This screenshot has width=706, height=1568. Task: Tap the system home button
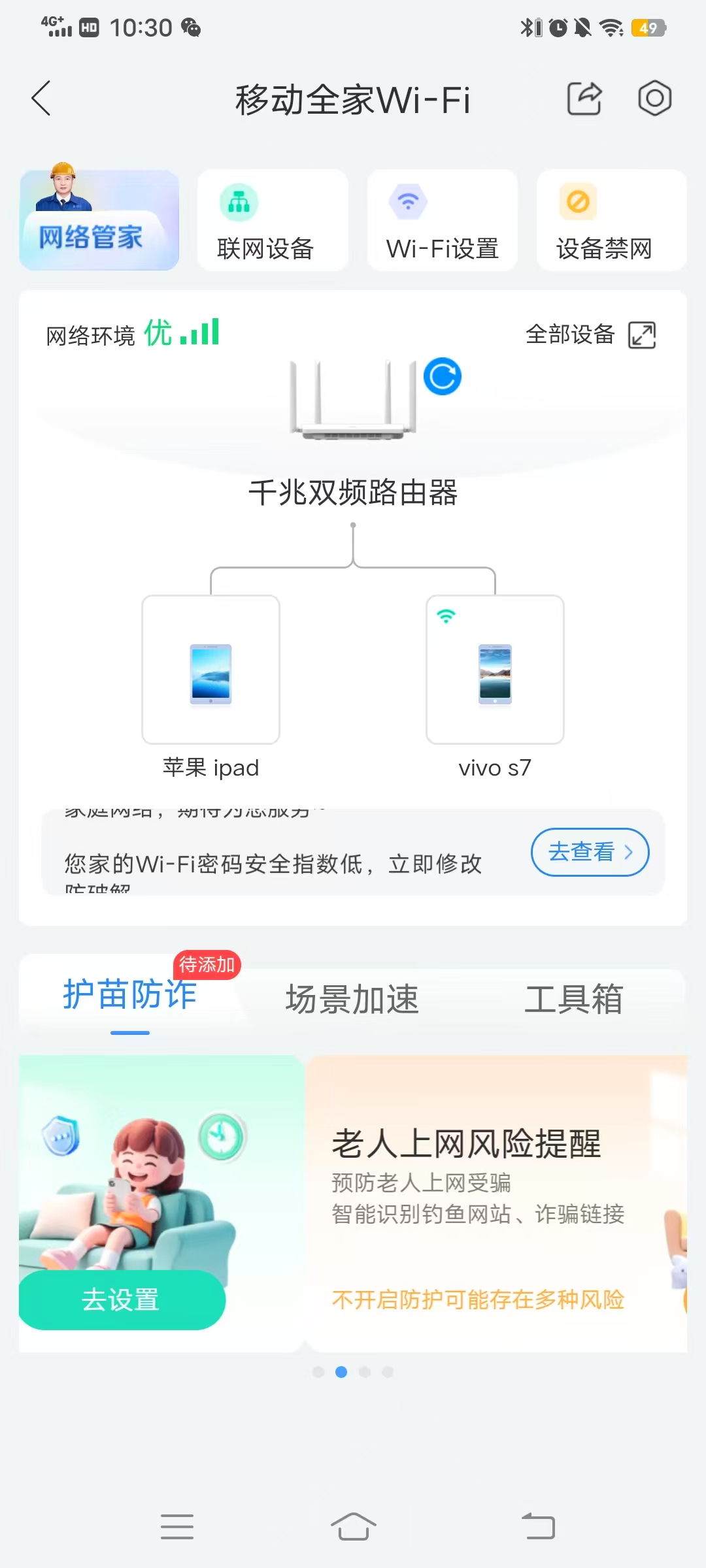(x=353, y=1527)
